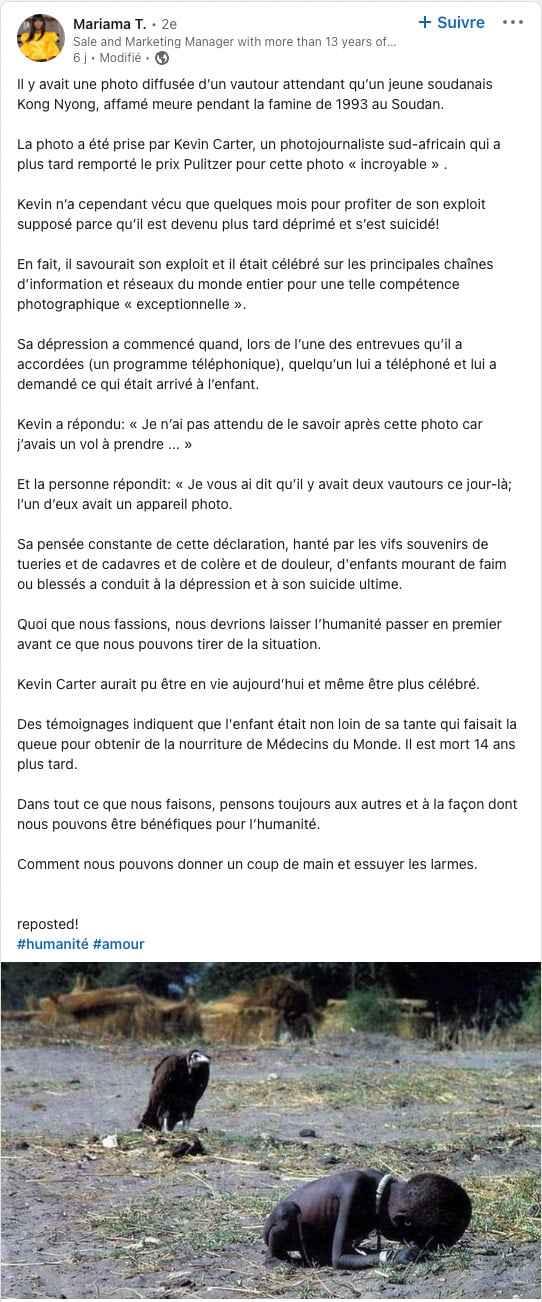Open the #humanité hashtag
542x1302 pixels.
coord(53,944)
